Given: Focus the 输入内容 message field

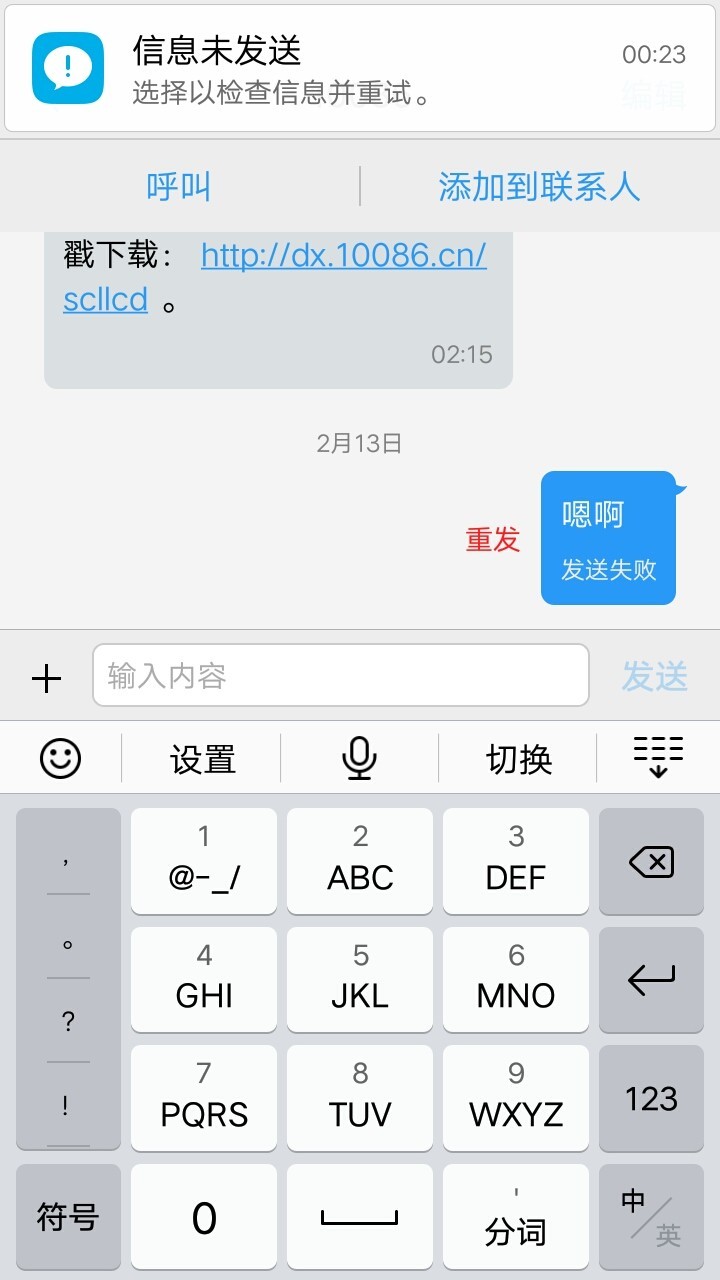Looking at the screenshot, I should pyautogui.click(x=340, y=676).
